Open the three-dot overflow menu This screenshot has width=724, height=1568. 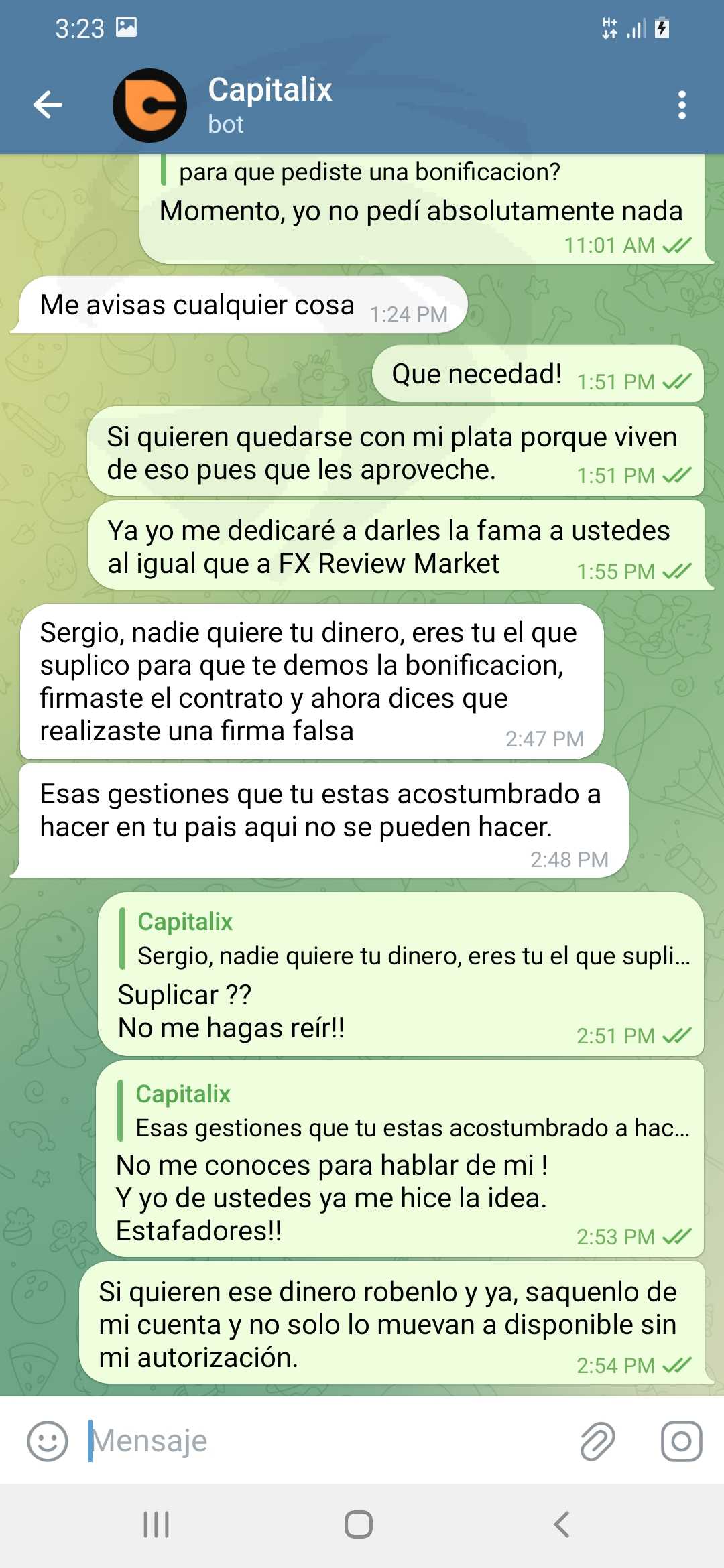(x=682, y=105)
